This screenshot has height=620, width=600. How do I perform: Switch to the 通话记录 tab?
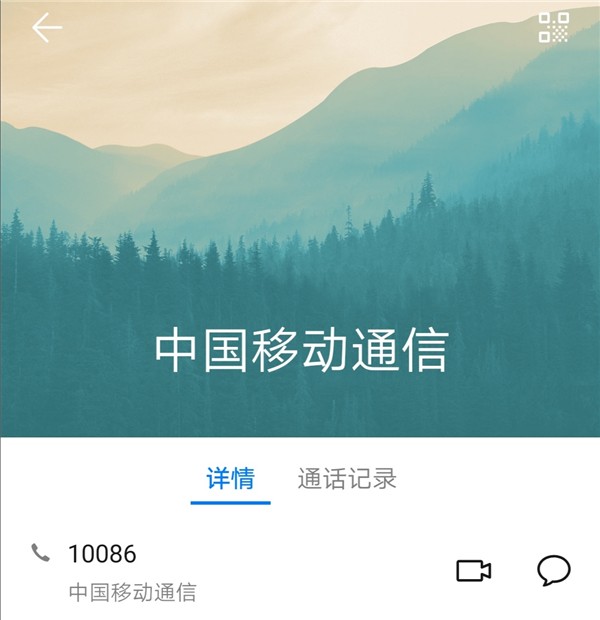(x=347, y=478)
